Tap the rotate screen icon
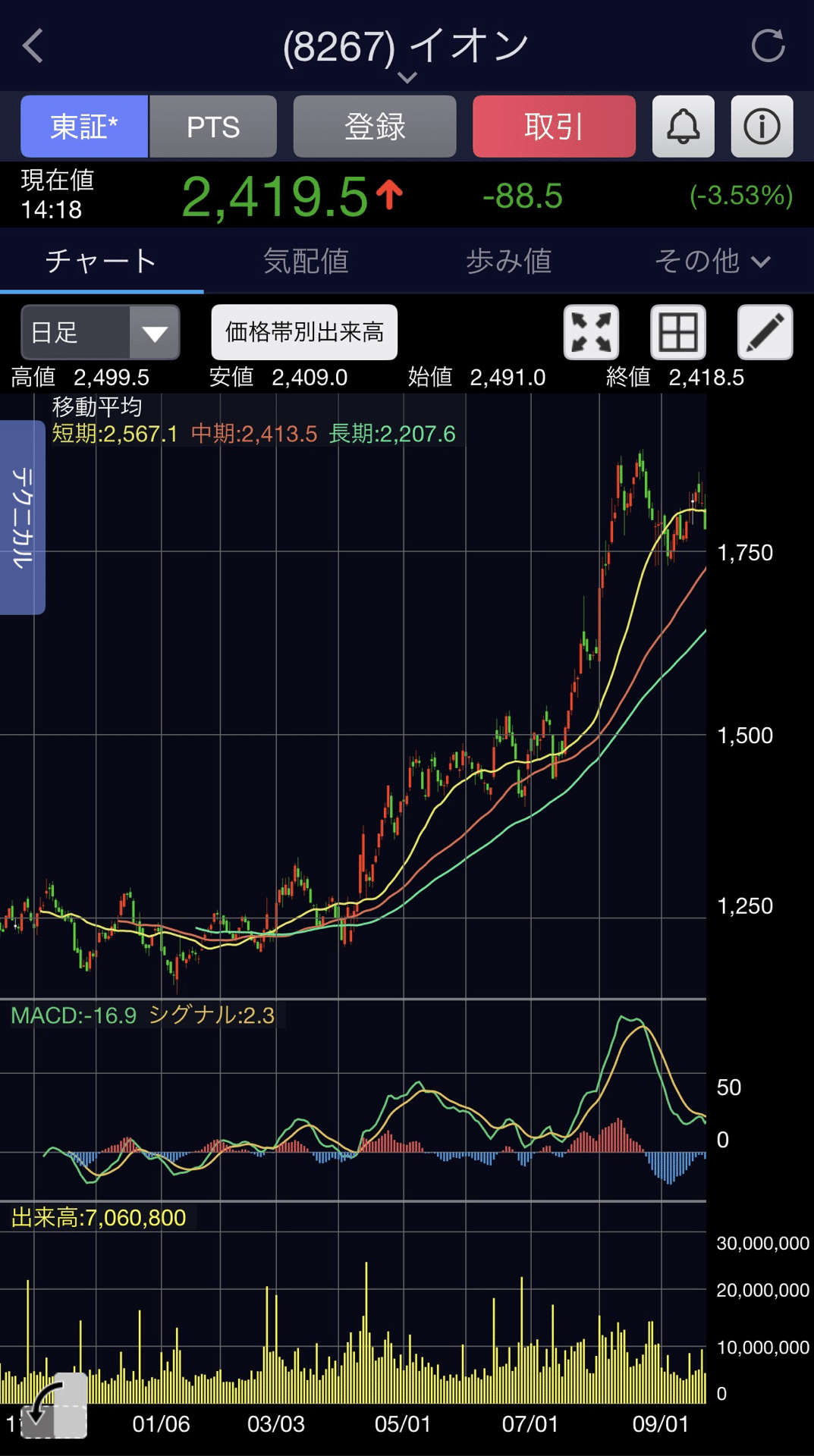 (x=53, y=1405)
